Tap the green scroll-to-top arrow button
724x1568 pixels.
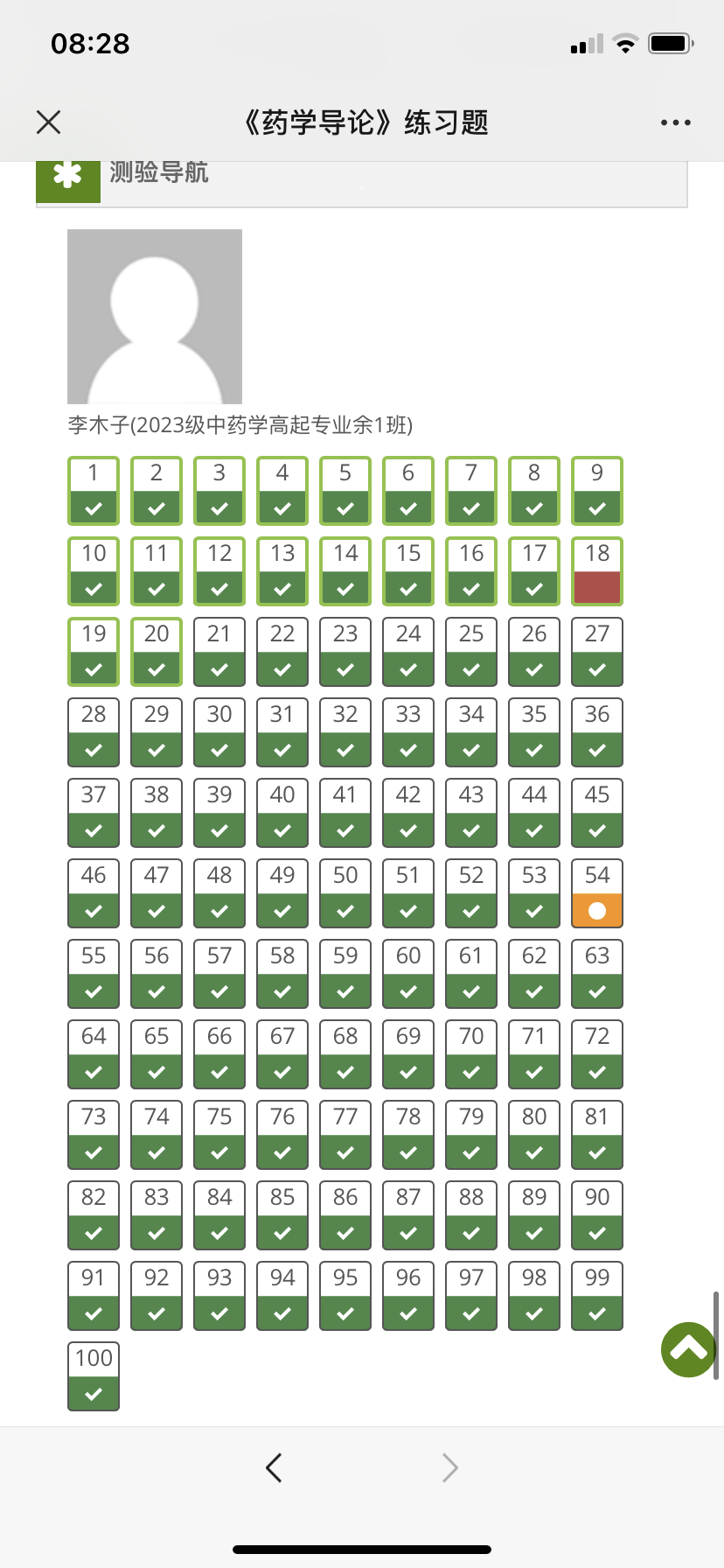(689, 1349)
